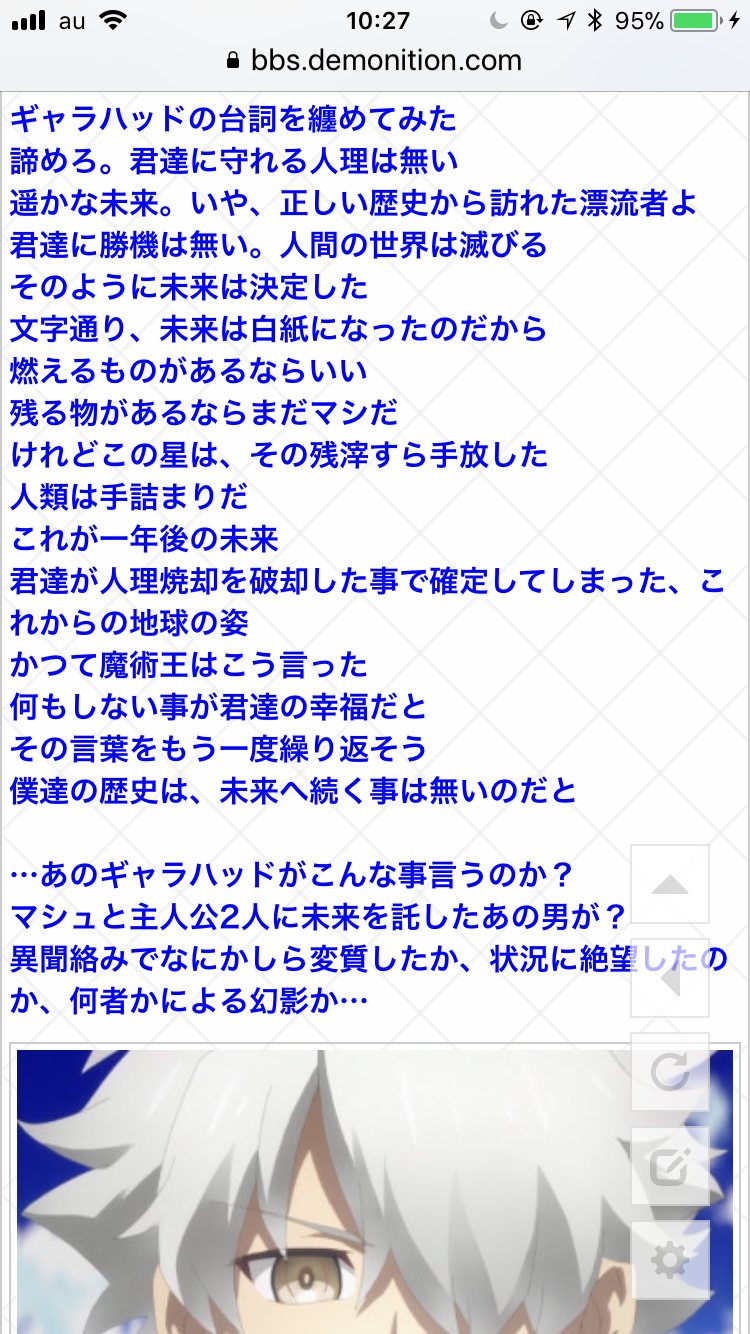
Task: Write a reply using the compose icon
Action: coord(670,1166)
